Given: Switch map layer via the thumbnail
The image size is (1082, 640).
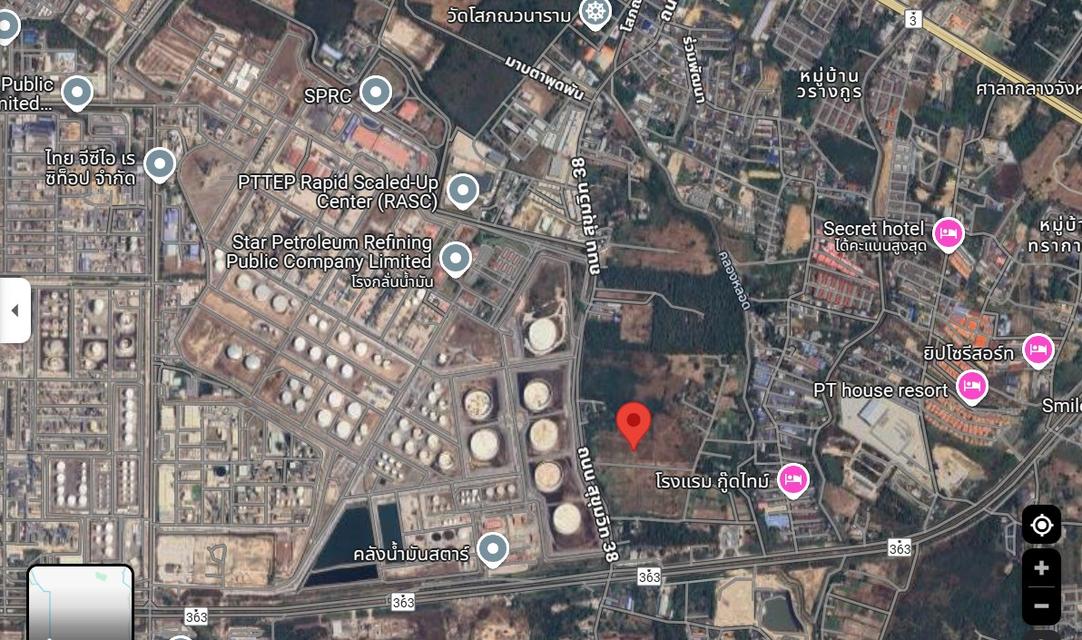Looking at the screenshot, I should 80,602.
